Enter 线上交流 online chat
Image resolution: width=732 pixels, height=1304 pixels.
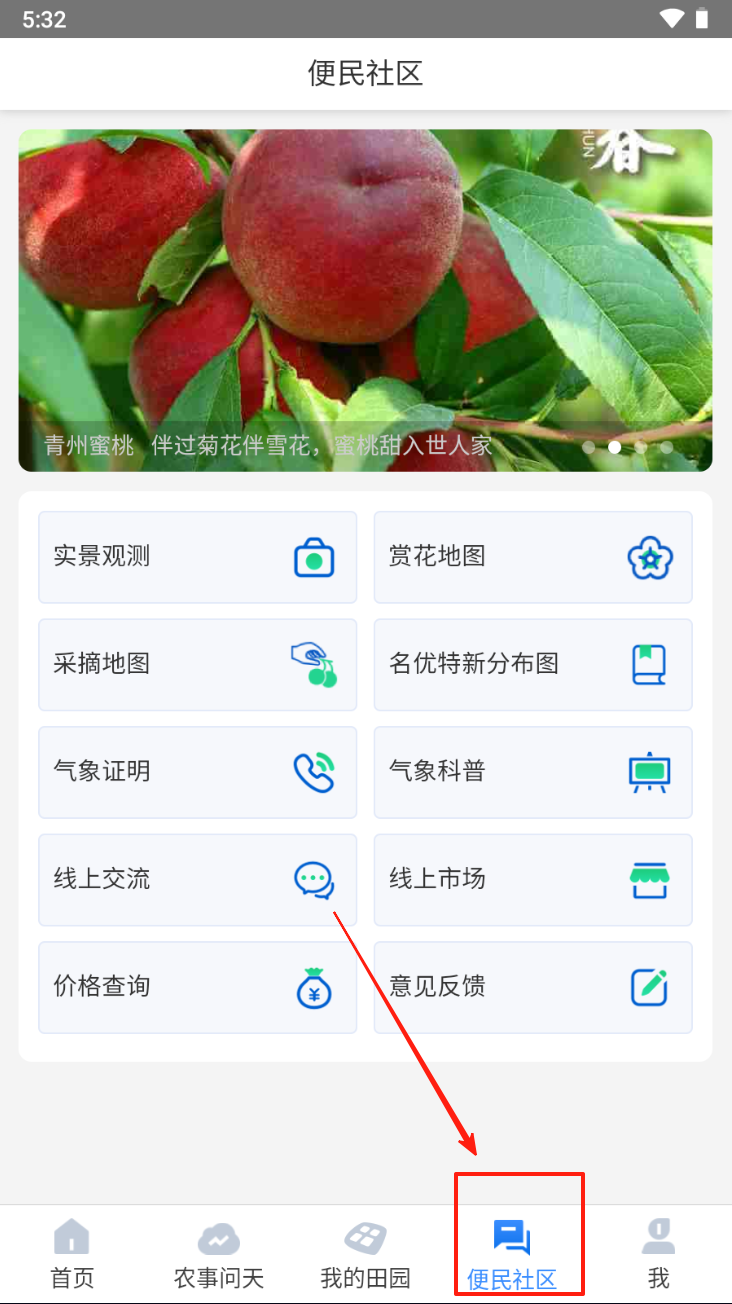[197, 879]
